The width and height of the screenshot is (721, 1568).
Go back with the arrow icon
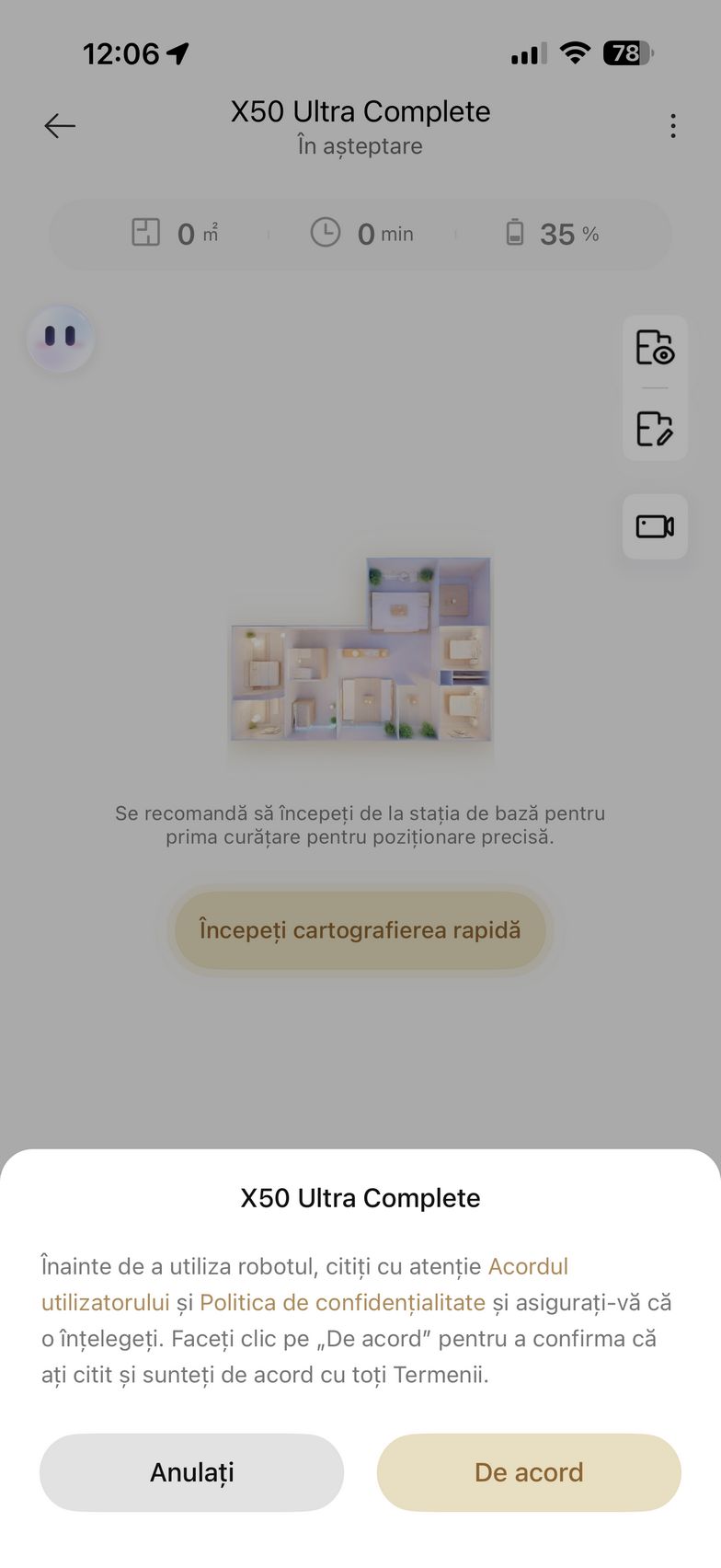pyautogui.click(x=60, y=126)
